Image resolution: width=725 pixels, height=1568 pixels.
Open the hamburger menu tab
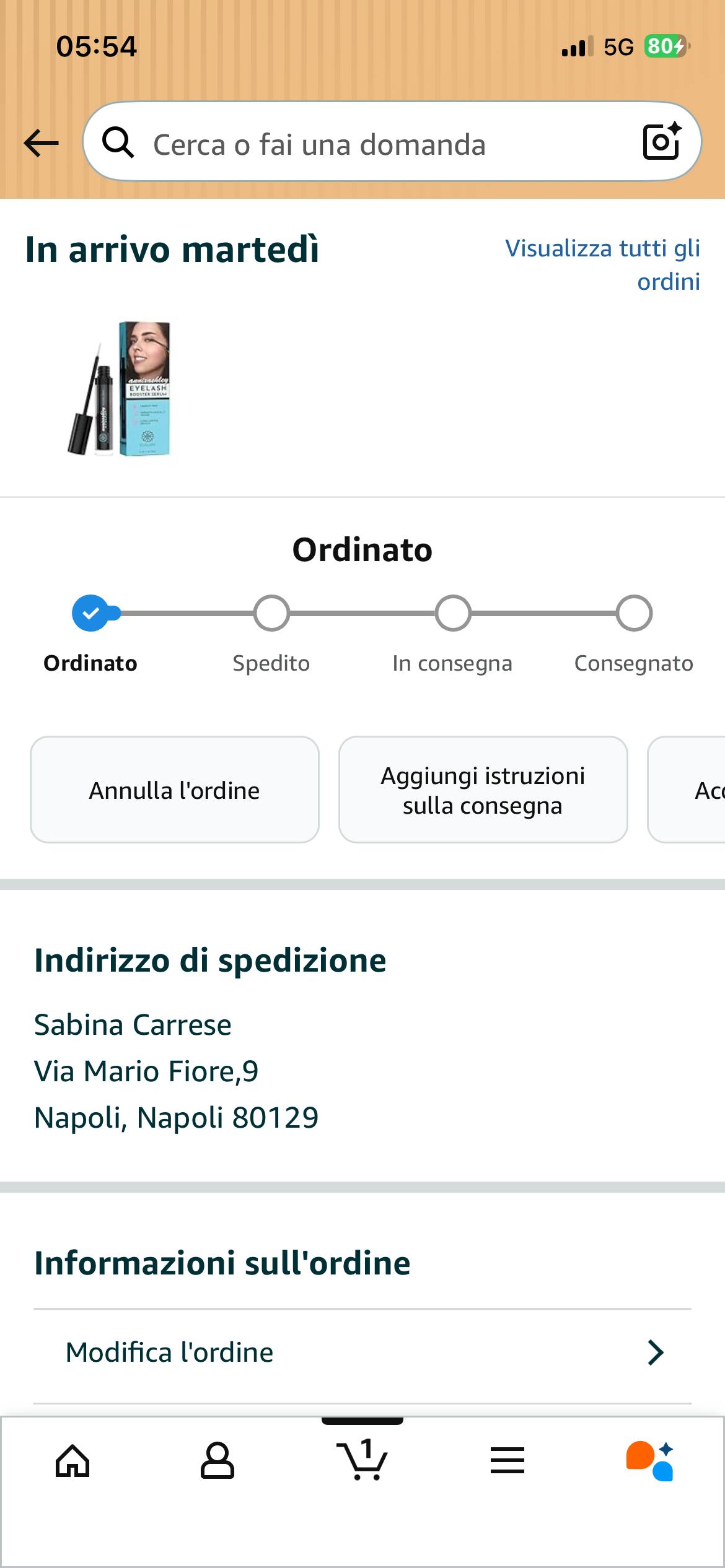507,1461
